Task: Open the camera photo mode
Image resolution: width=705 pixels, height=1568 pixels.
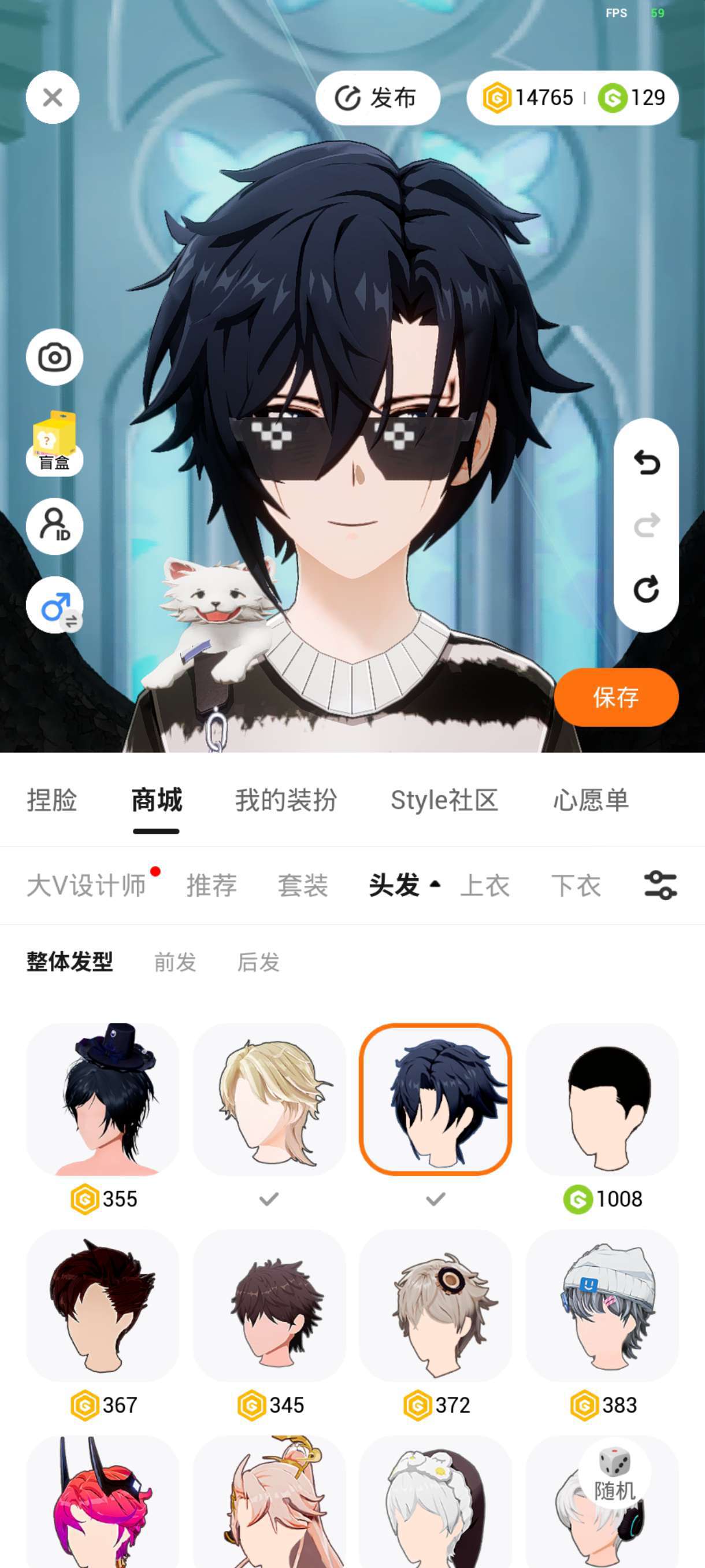Action: coord(54,357)
